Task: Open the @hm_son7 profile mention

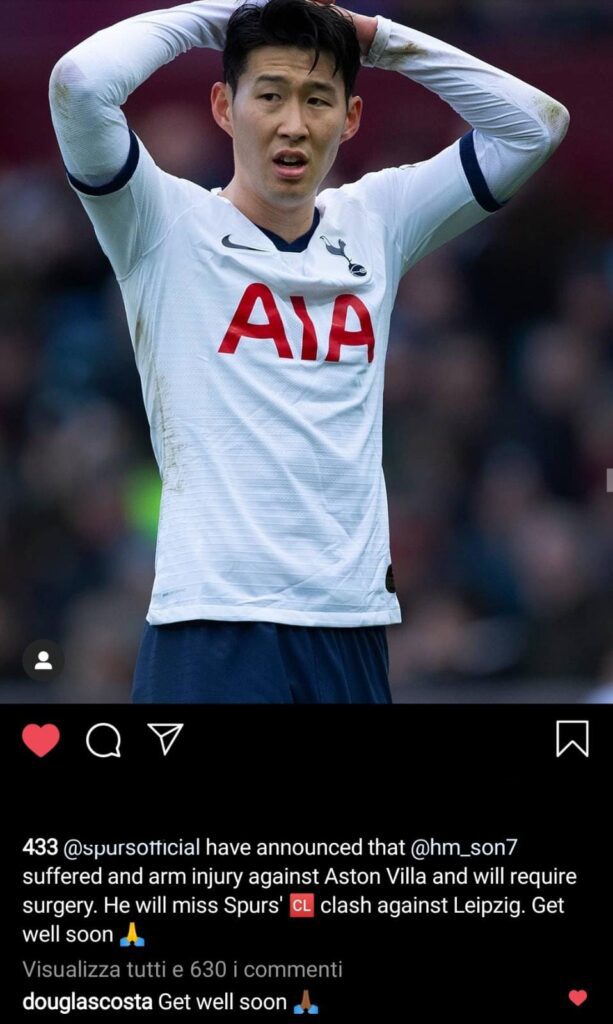Action: pos(464,847)
